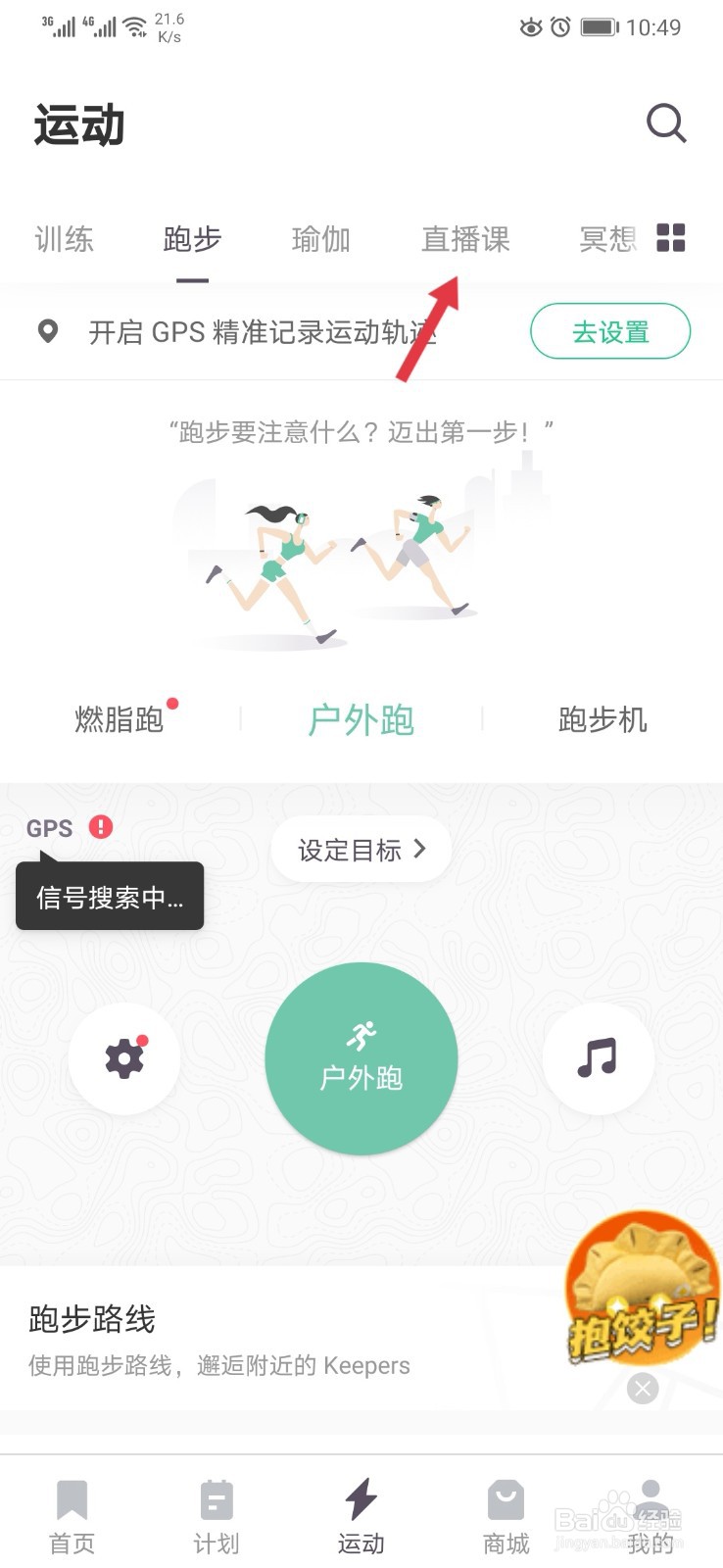
Task: Tap the GPS signal warning badge
Action: point(99,827)
